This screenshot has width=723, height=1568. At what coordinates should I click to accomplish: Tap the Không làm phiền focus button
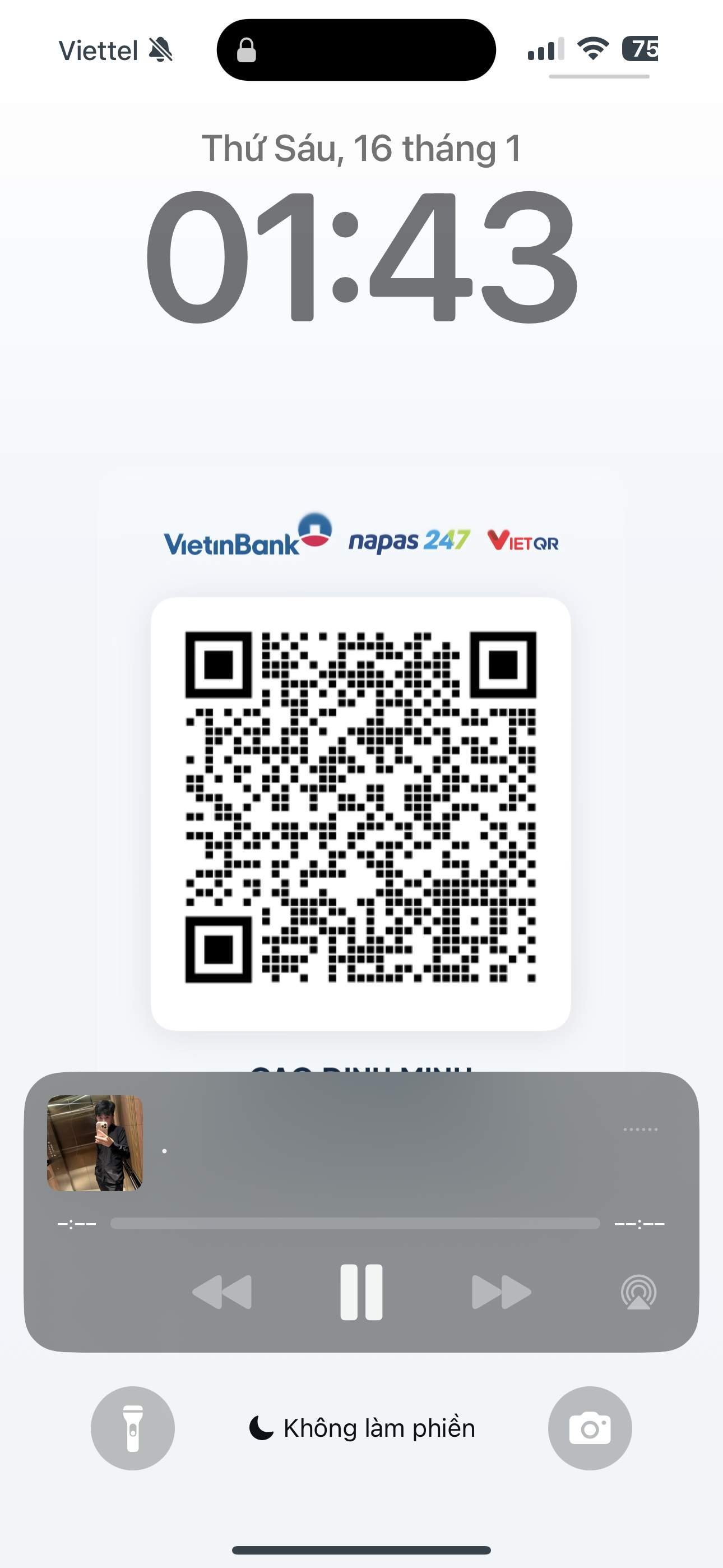pos(362,1428)
